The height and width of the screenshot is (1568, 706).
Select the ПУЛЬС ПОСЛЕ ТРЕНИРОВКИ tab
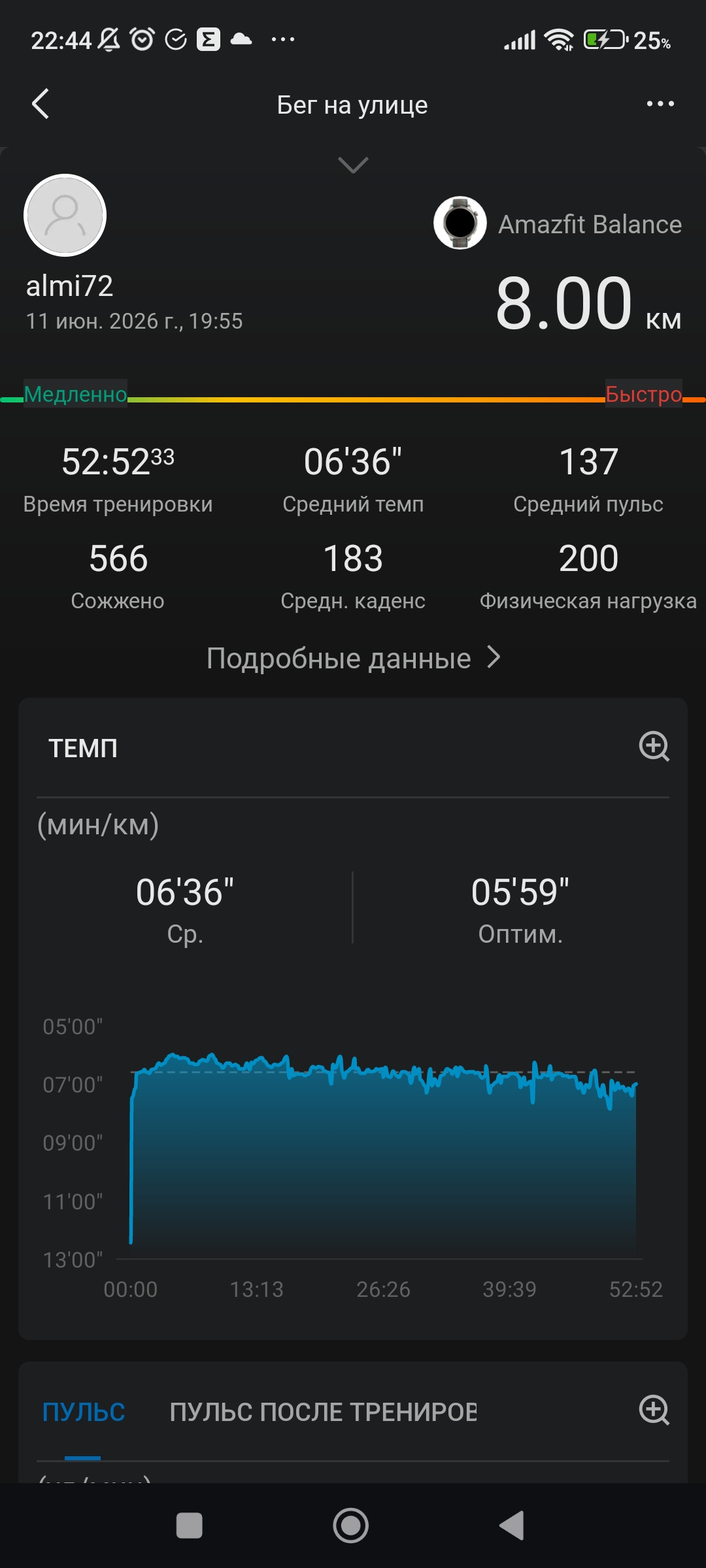coord(323,1412)
